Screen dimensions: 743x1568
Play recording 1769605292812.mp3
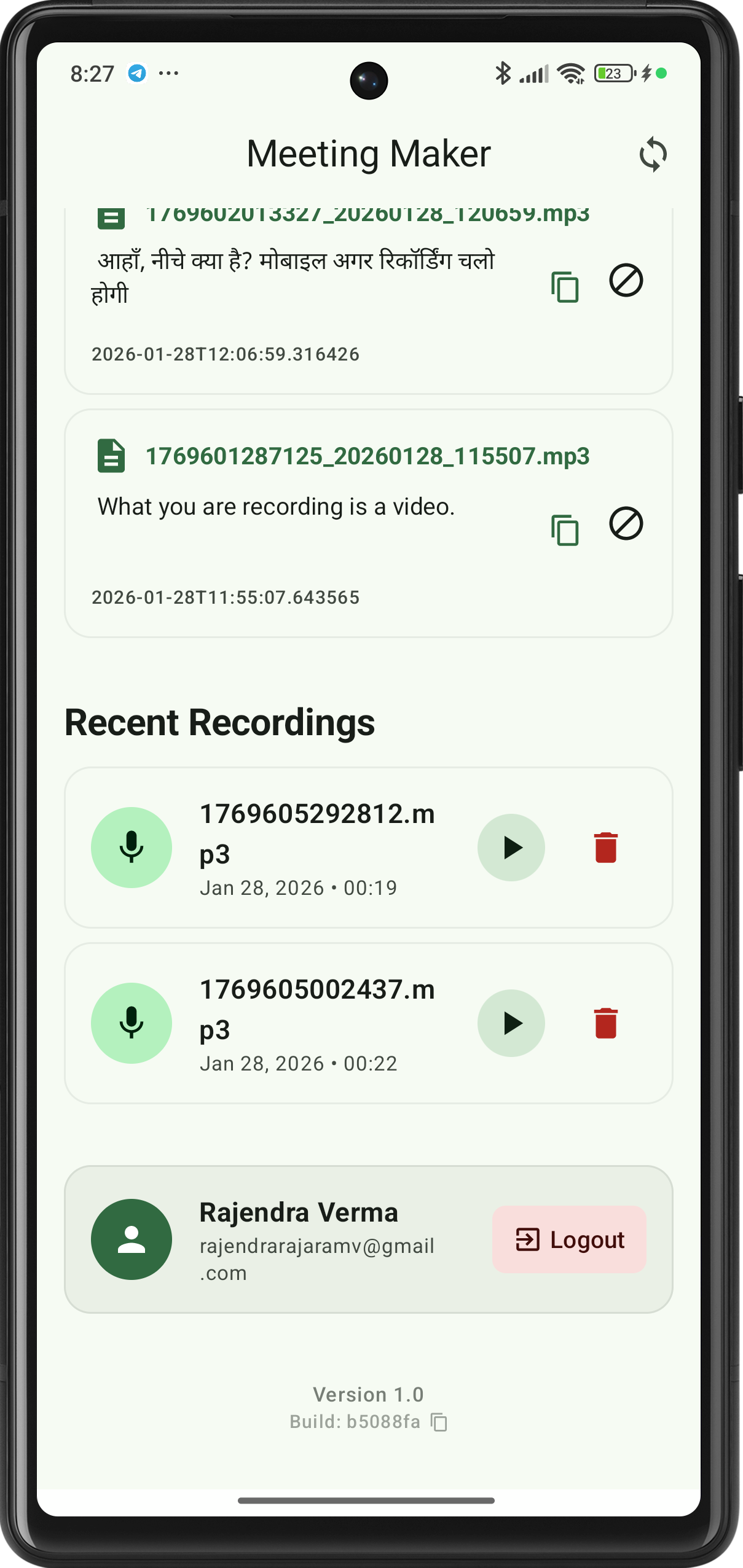pyautogui.click(x=511, y=848)
